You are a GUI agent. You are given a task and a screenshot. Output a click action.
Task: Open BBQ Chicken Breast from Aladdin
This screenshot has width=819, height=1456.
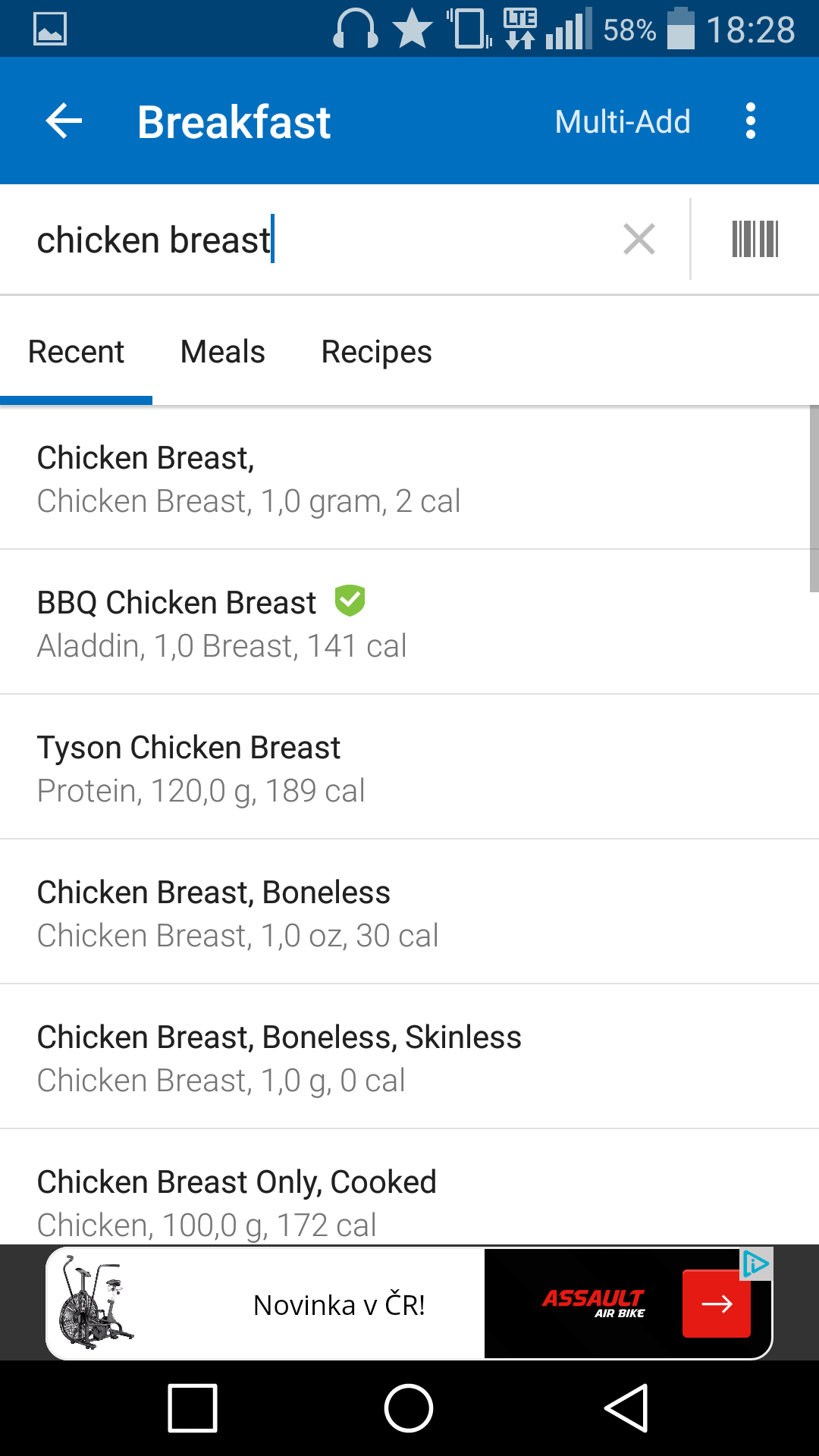point(405,623)
